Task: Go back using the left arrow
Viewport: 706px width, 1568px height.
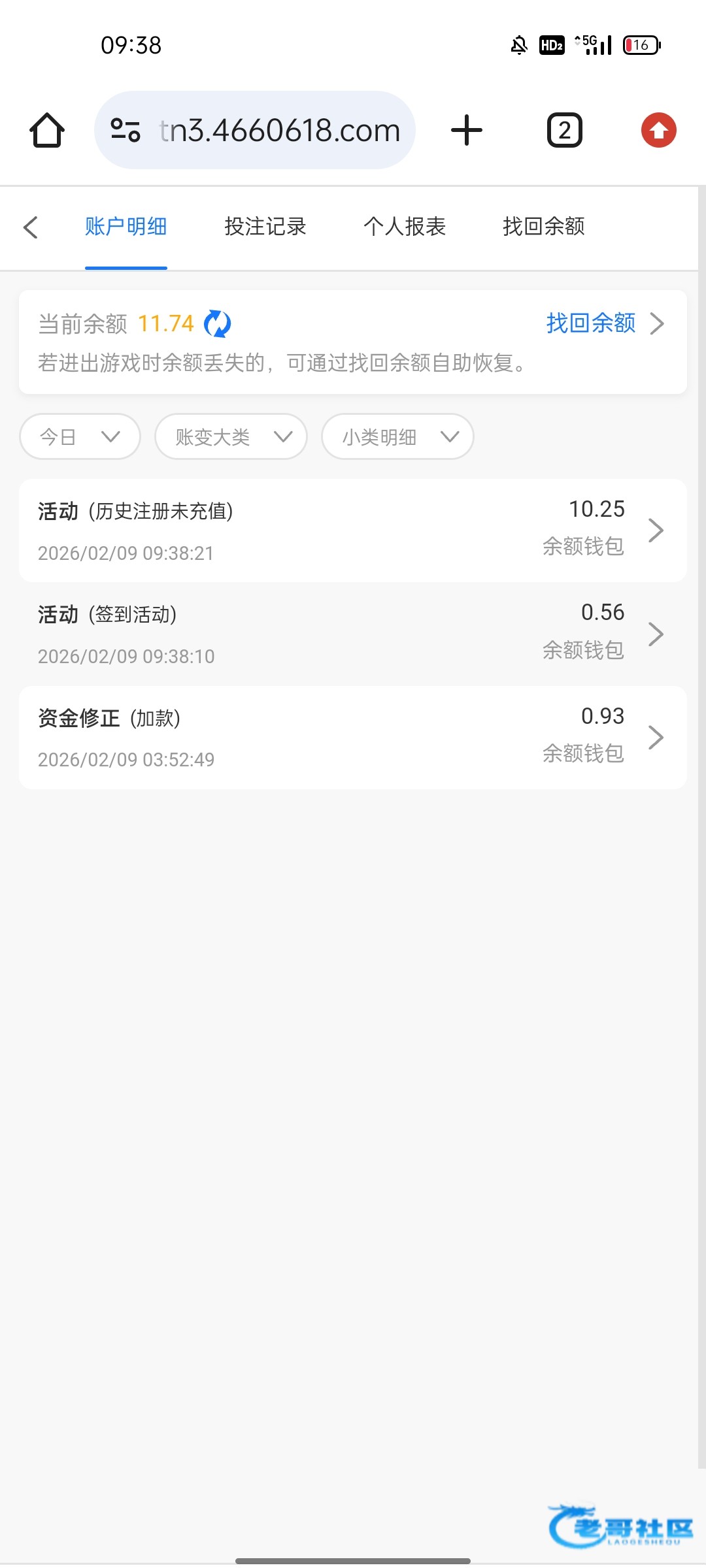Action: 31,227
